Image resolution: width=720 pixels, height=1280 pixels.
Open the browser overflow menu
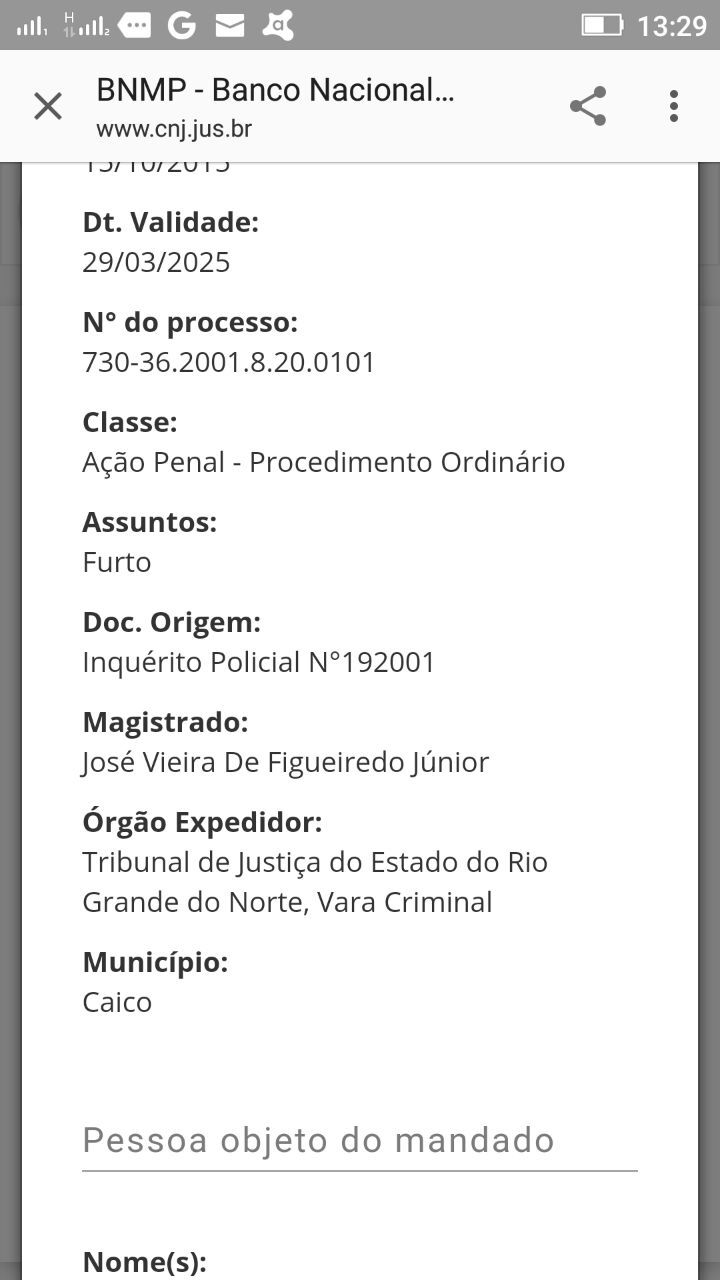pyautogui.click(x=674, y=106)
